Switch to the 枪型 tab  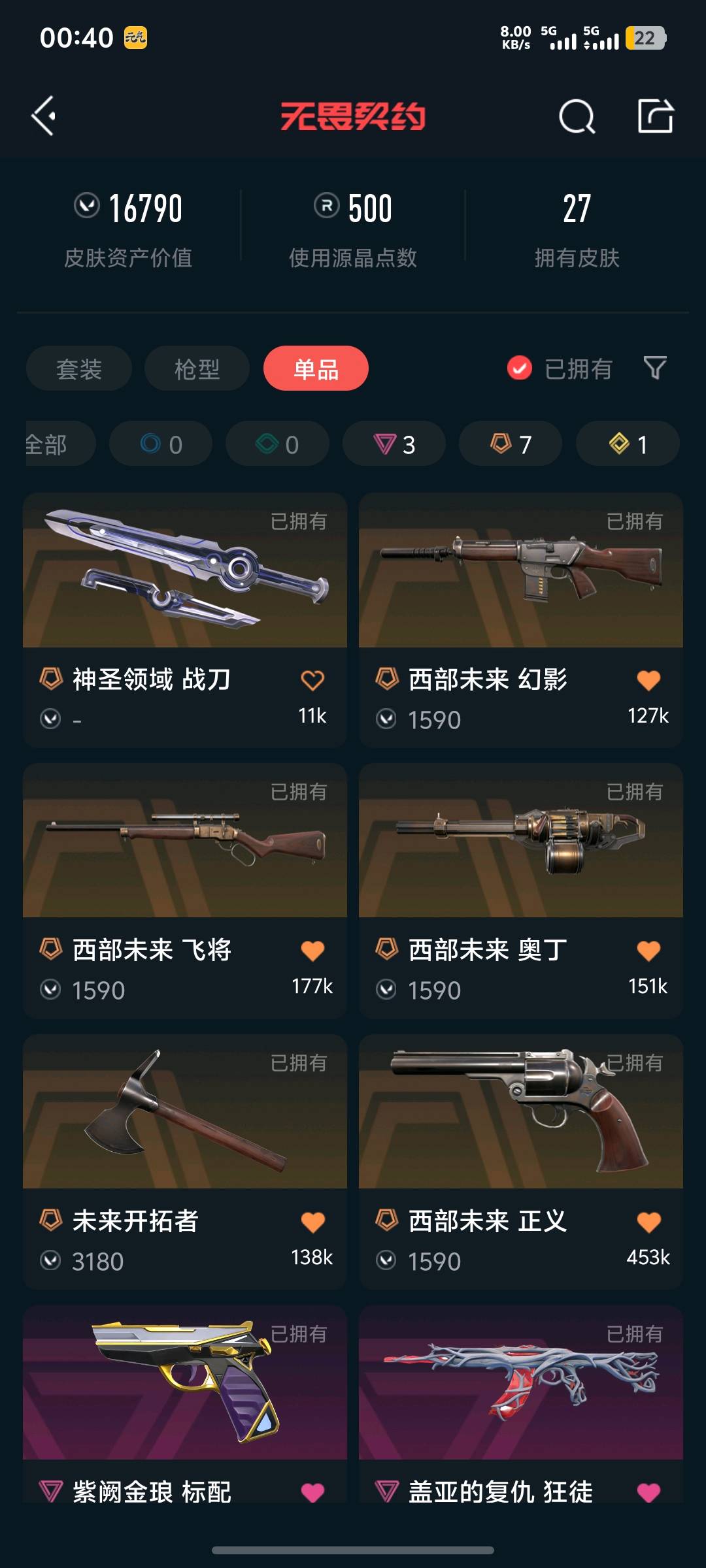(x=197, y=369)
